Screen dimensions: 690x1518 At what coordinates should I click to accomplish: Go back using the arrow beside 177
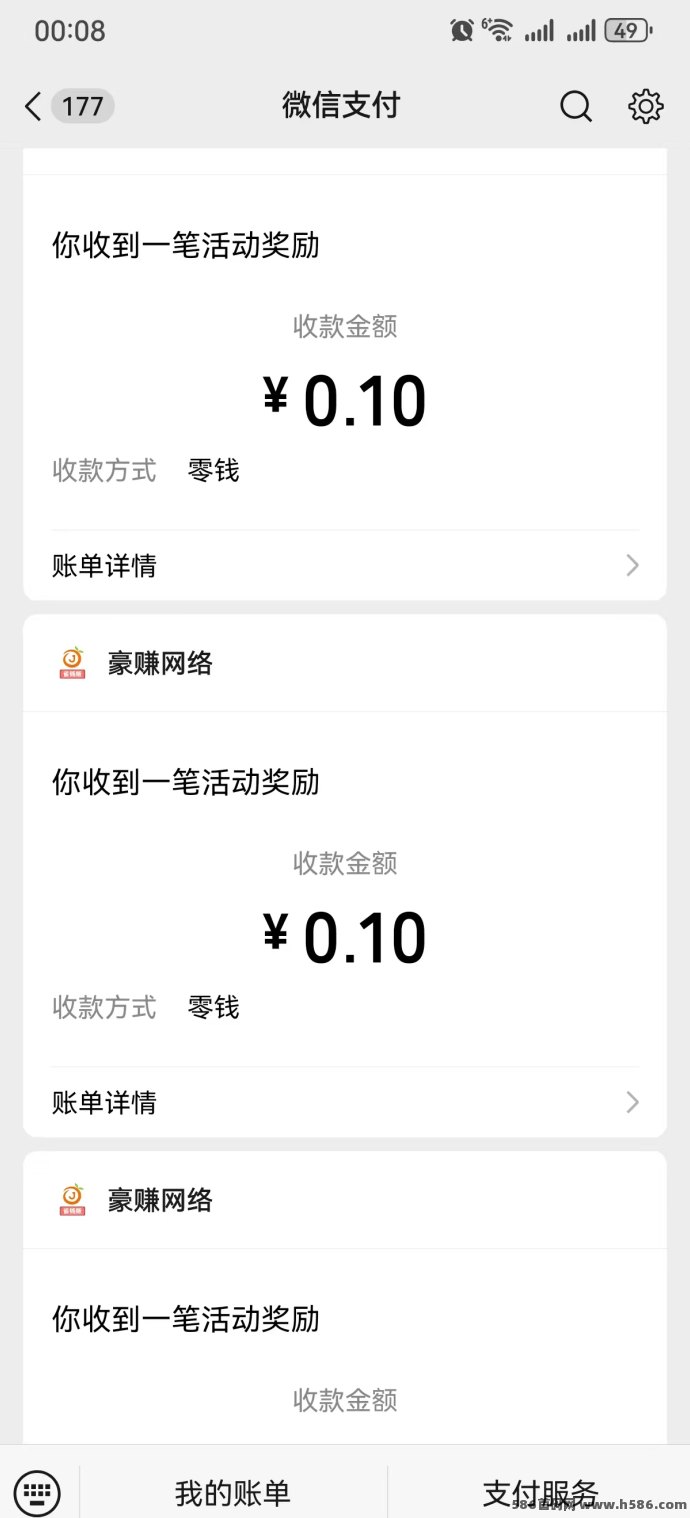click(x=33, y=106)
